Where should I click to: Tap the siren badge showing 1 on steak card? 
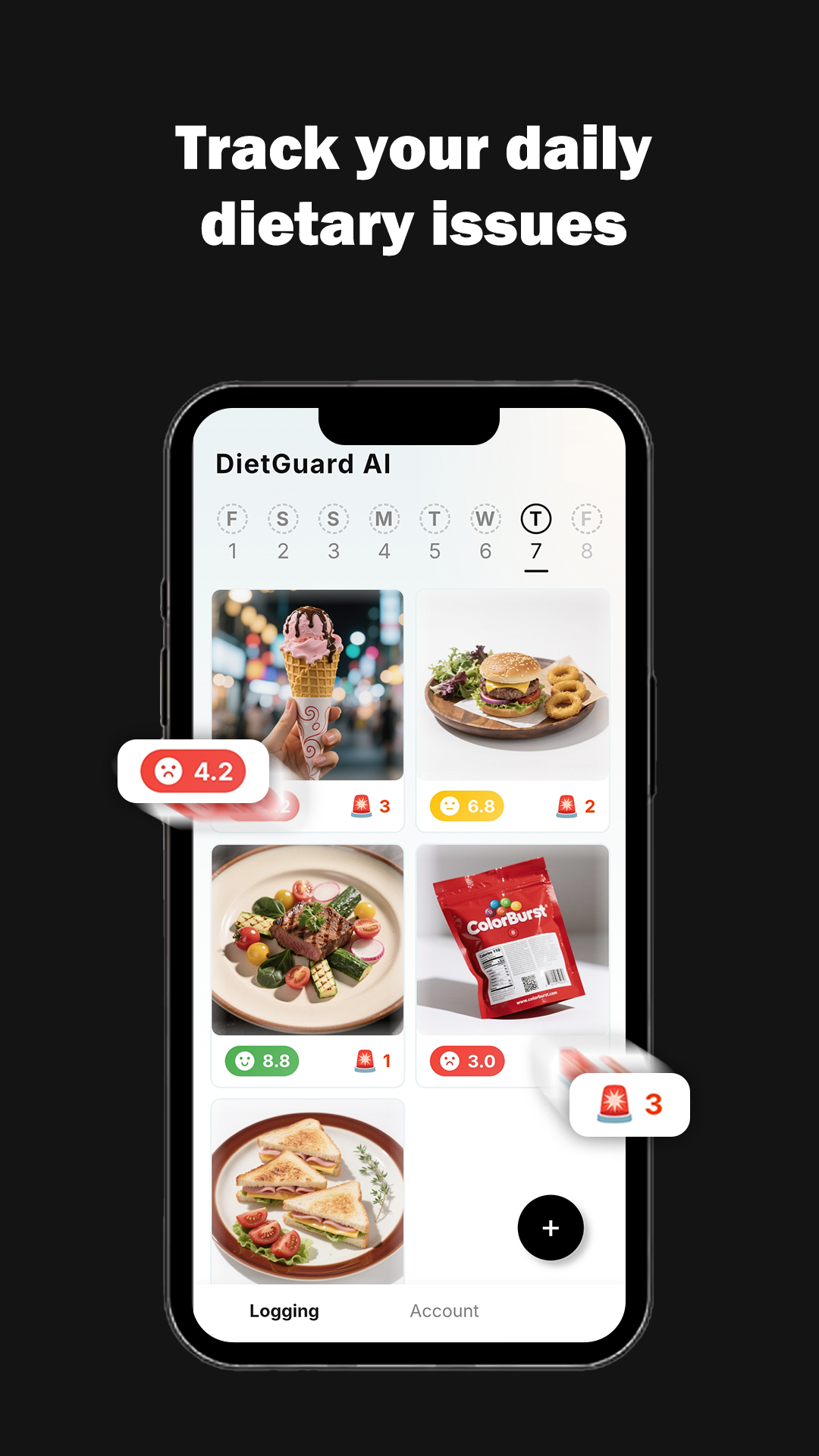(375, 1062)
